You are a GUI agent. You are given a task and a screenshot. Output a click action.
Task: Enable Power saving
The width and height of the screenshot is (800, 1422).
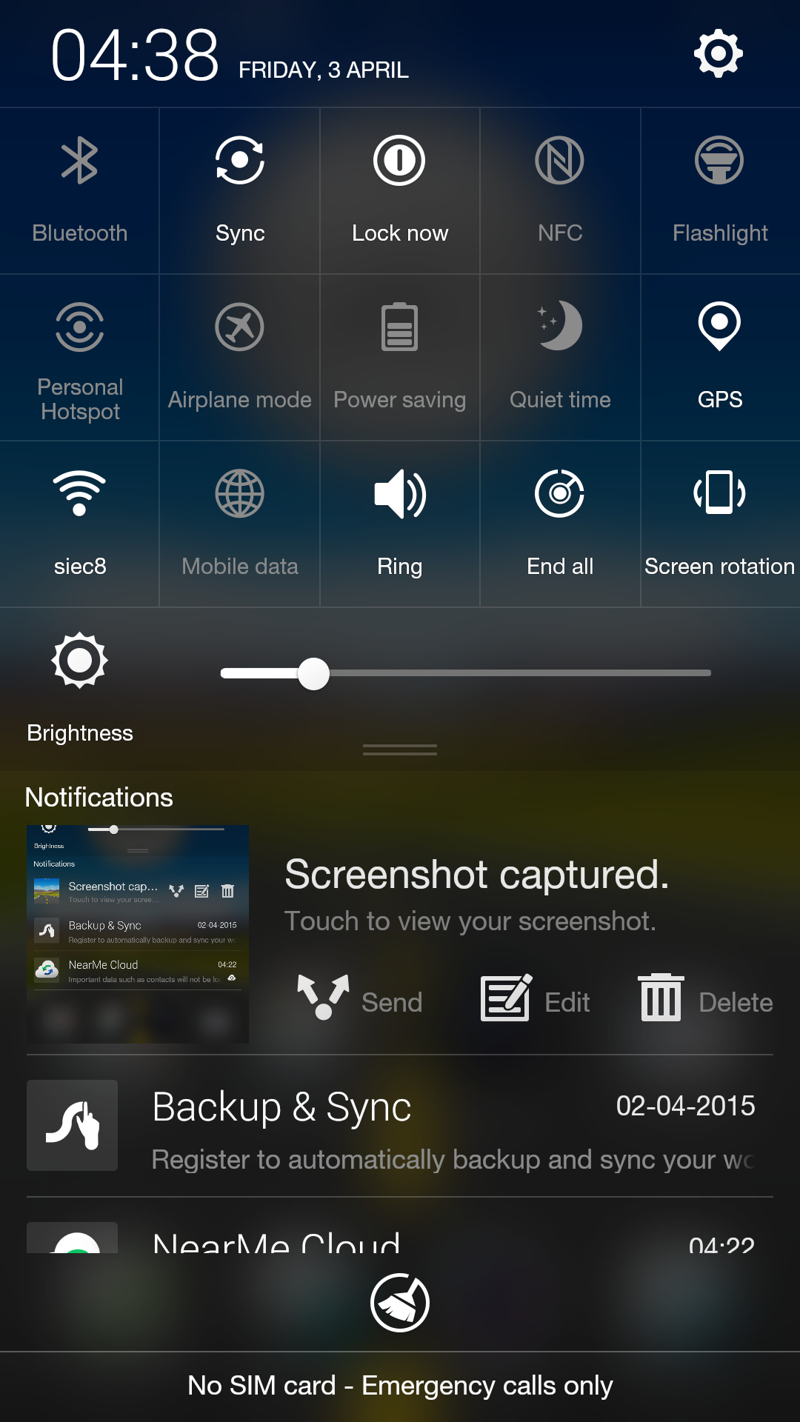click(400, 358)
